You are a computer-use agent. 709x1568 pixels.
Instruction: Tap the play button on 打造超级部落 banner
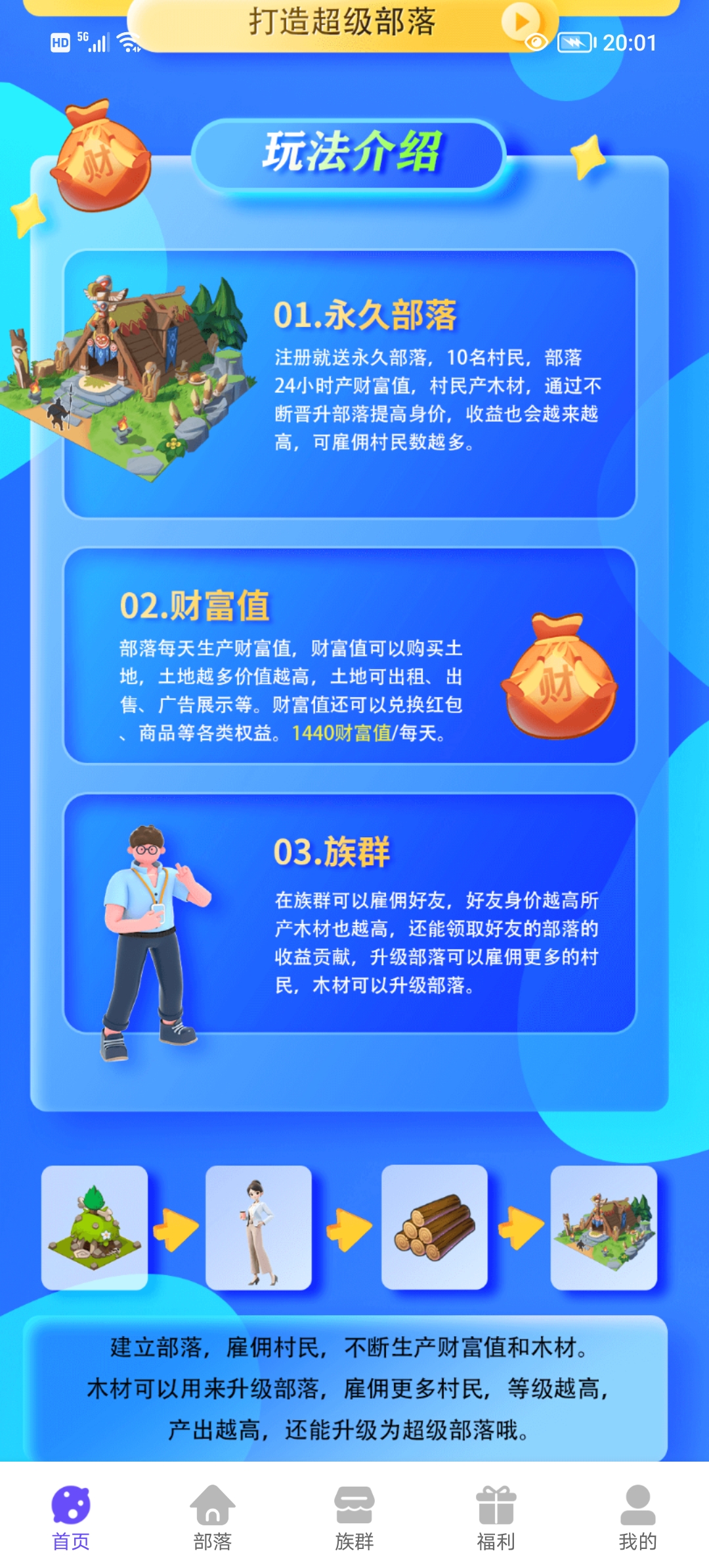(521, 22)
